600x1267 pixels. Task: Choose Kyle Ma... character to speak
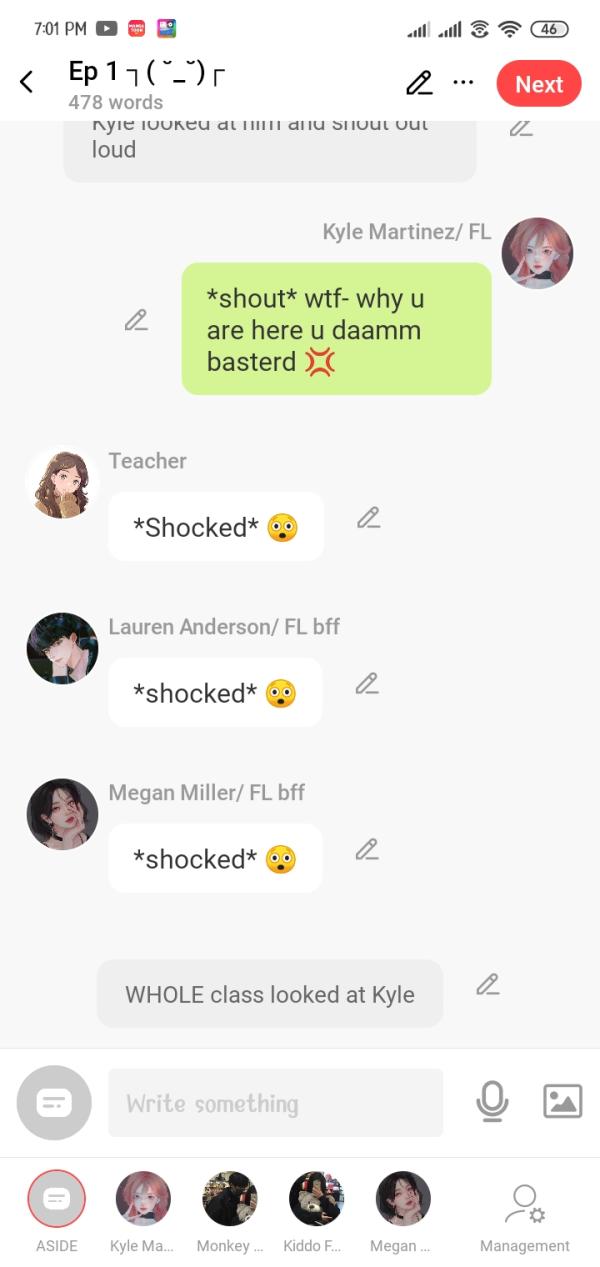point(143,1199)
